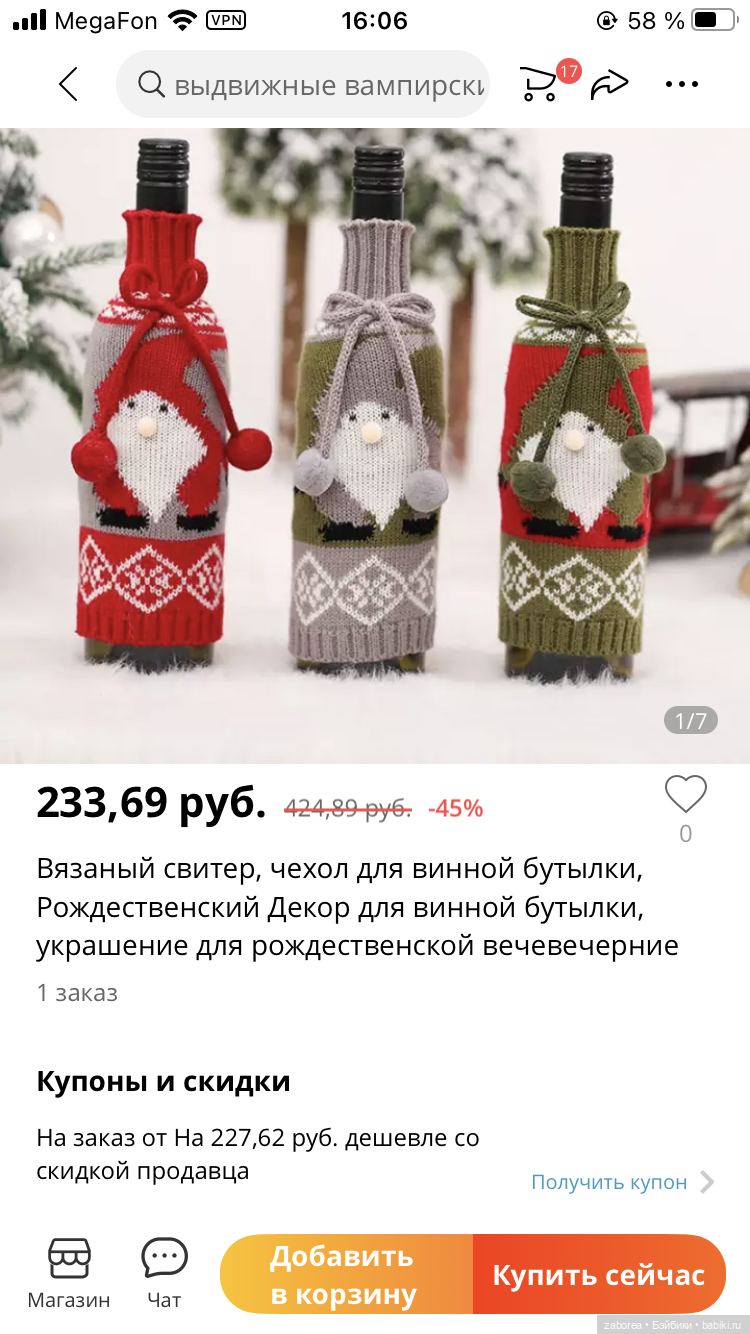The image size is (750, 1334).
Task: Tap Добавить в корзину button
Action: coord(345,1275)
